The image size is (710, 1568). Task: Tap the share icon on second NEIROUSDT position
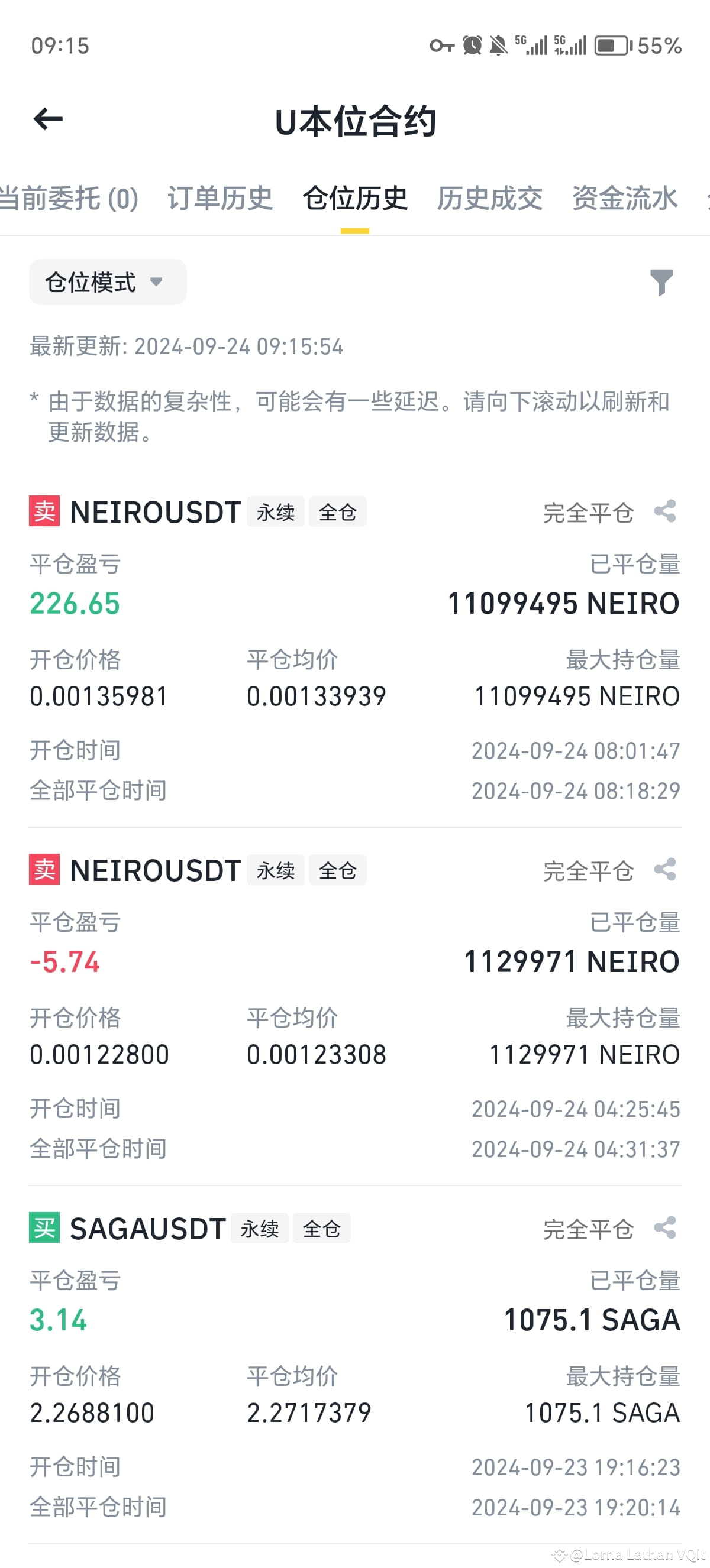(x=665, y=870)
